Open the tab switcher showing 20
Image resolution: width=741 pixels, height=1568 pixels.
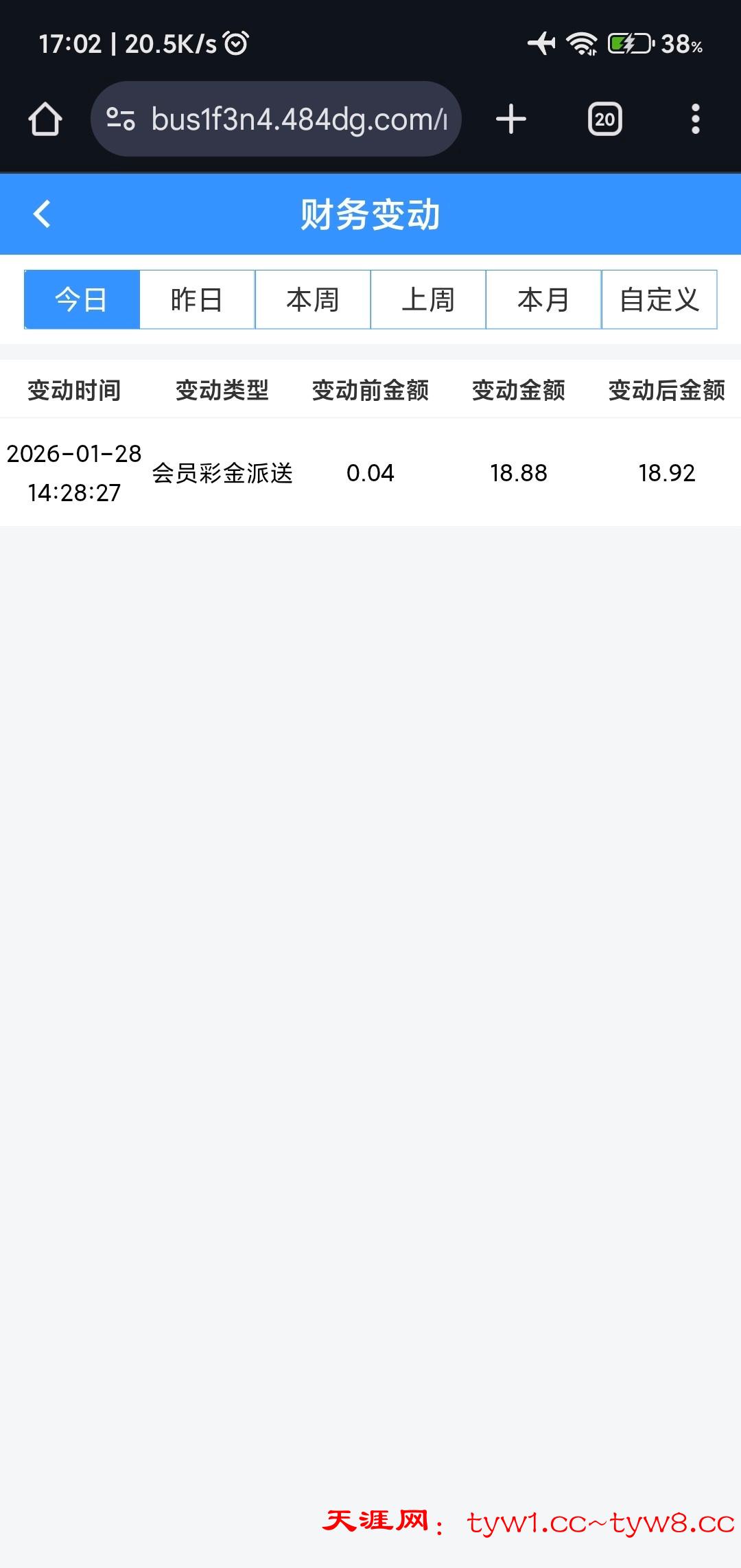[604, 119]
